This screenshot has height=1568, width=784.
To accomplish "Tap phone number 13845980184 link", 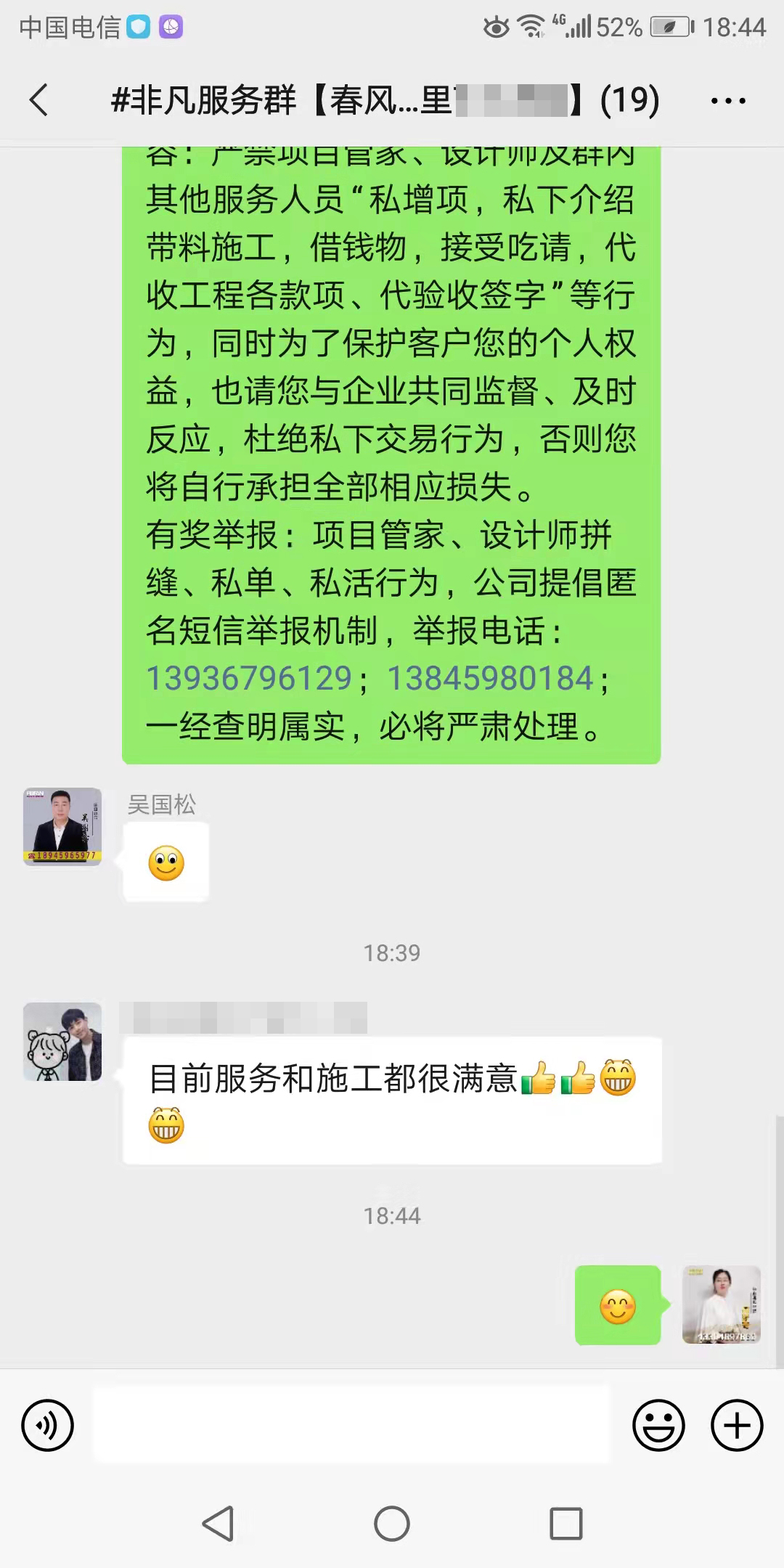I will 491,679.
